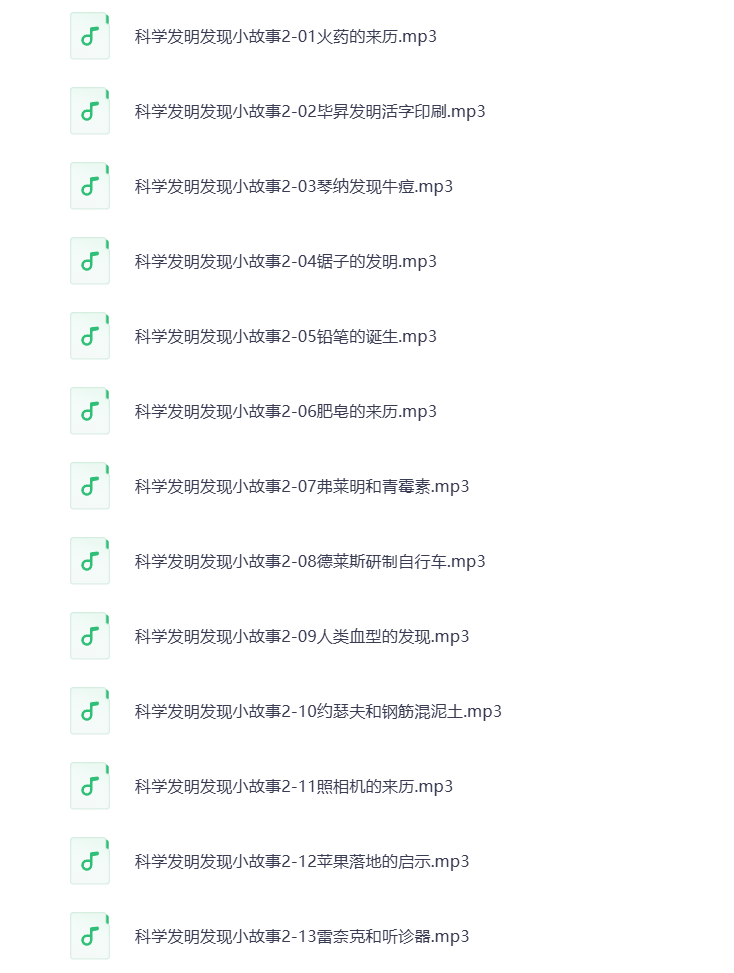Image resolution: width=734 pixels, height=973 pixels.
Task: Select the mp3 icon for 人类血型的发现
Action: click(x=90, y=636)
